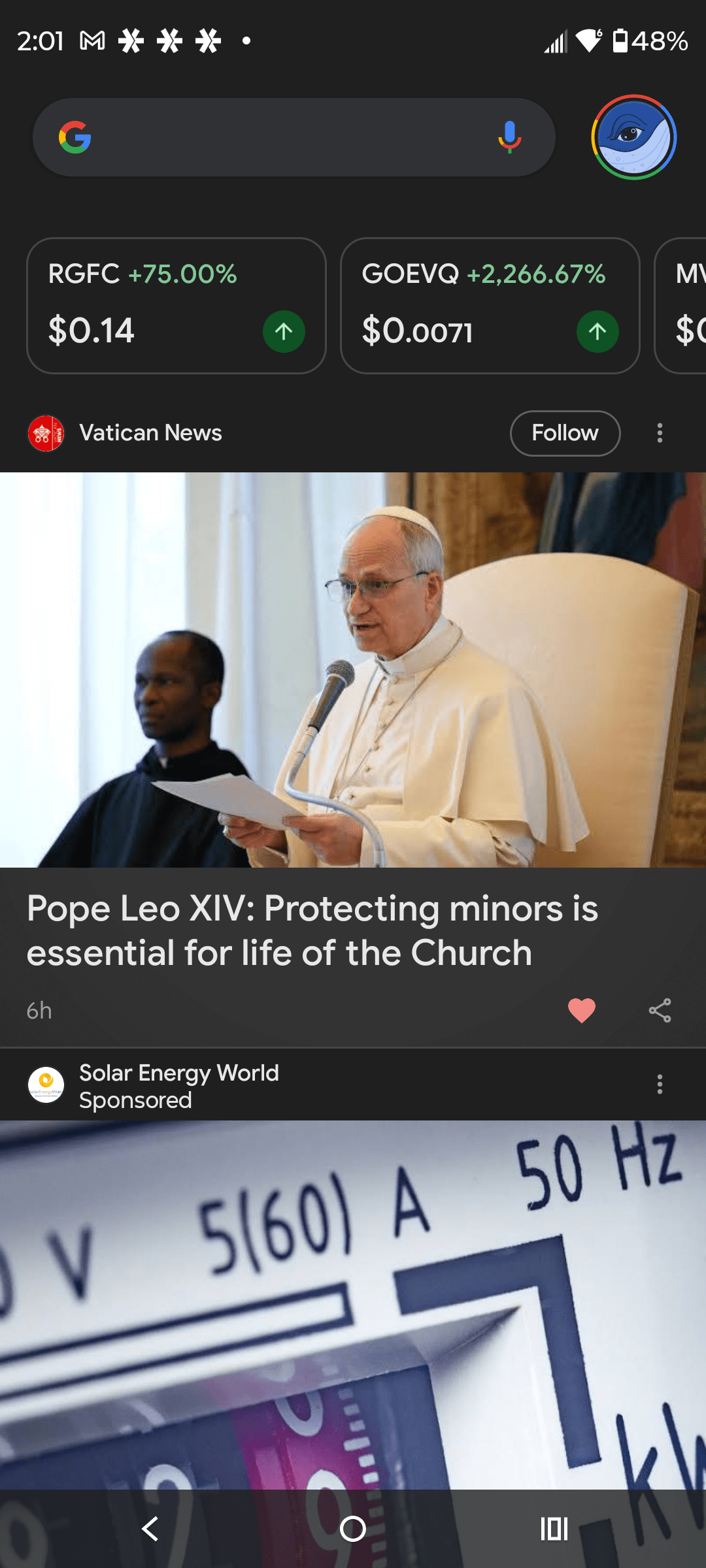Open the RGFC stock card
The height and width of the screenshot is (1568, 706).
176,306
